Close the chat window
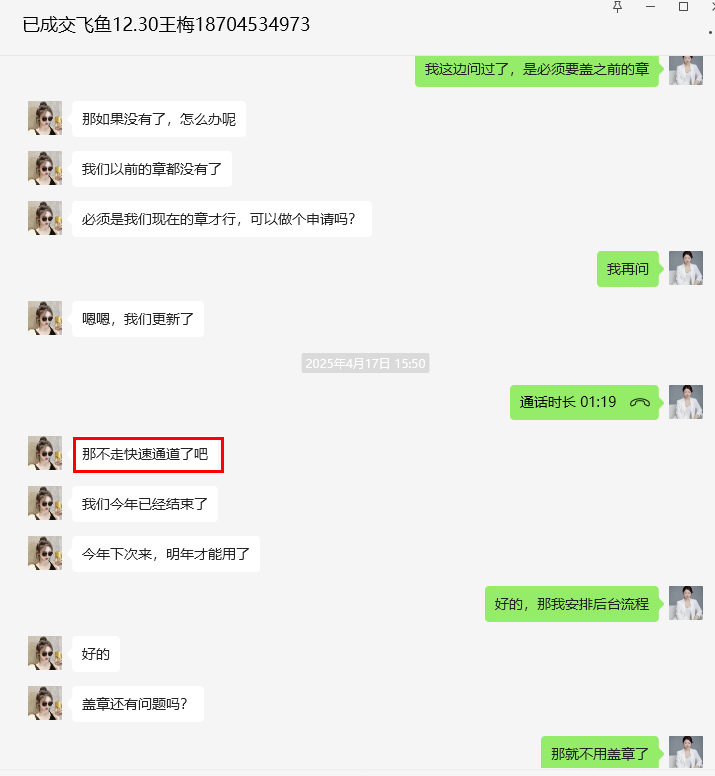The height and width of the screenshot is (776, 715). (711, 7)
